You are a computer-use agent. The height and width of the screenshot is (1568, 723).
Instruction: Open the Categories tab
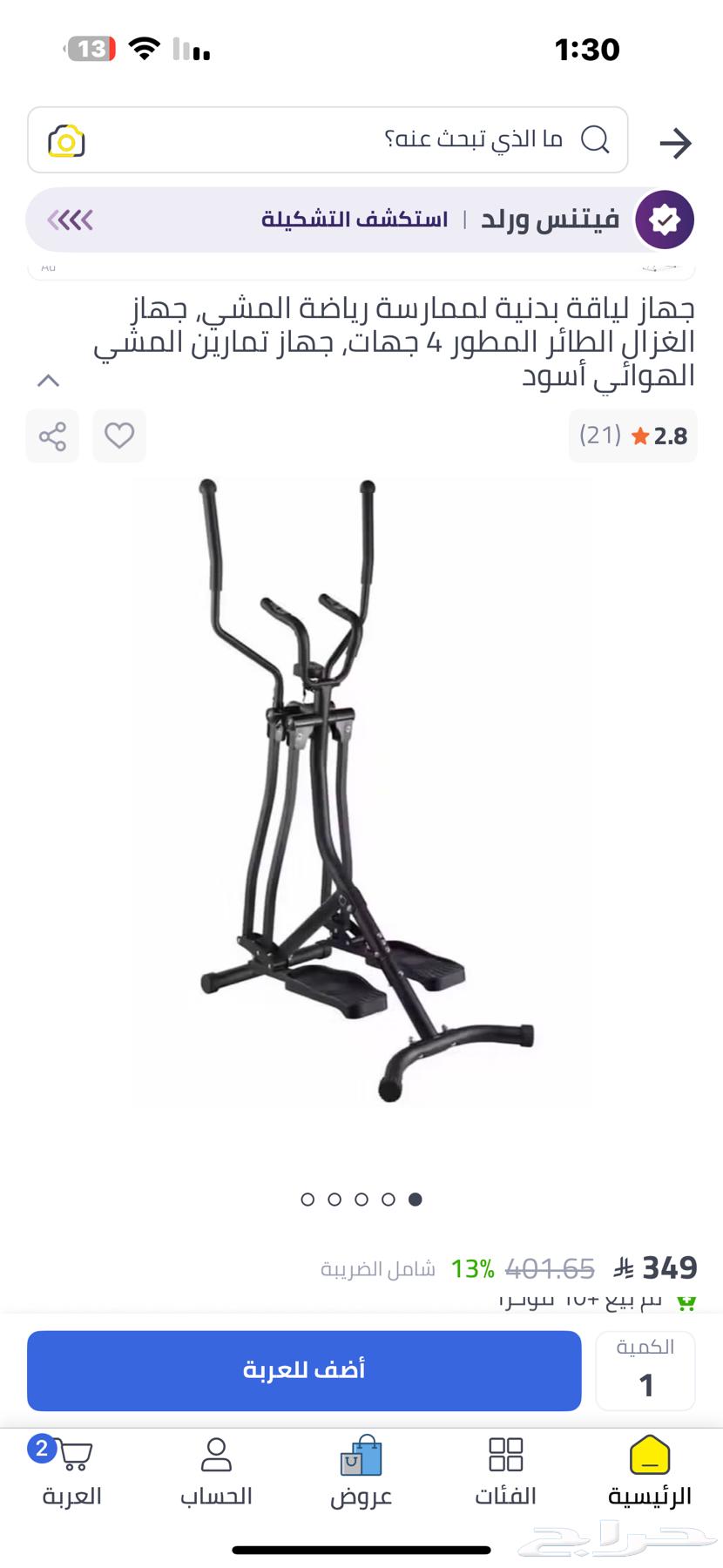505,1473
